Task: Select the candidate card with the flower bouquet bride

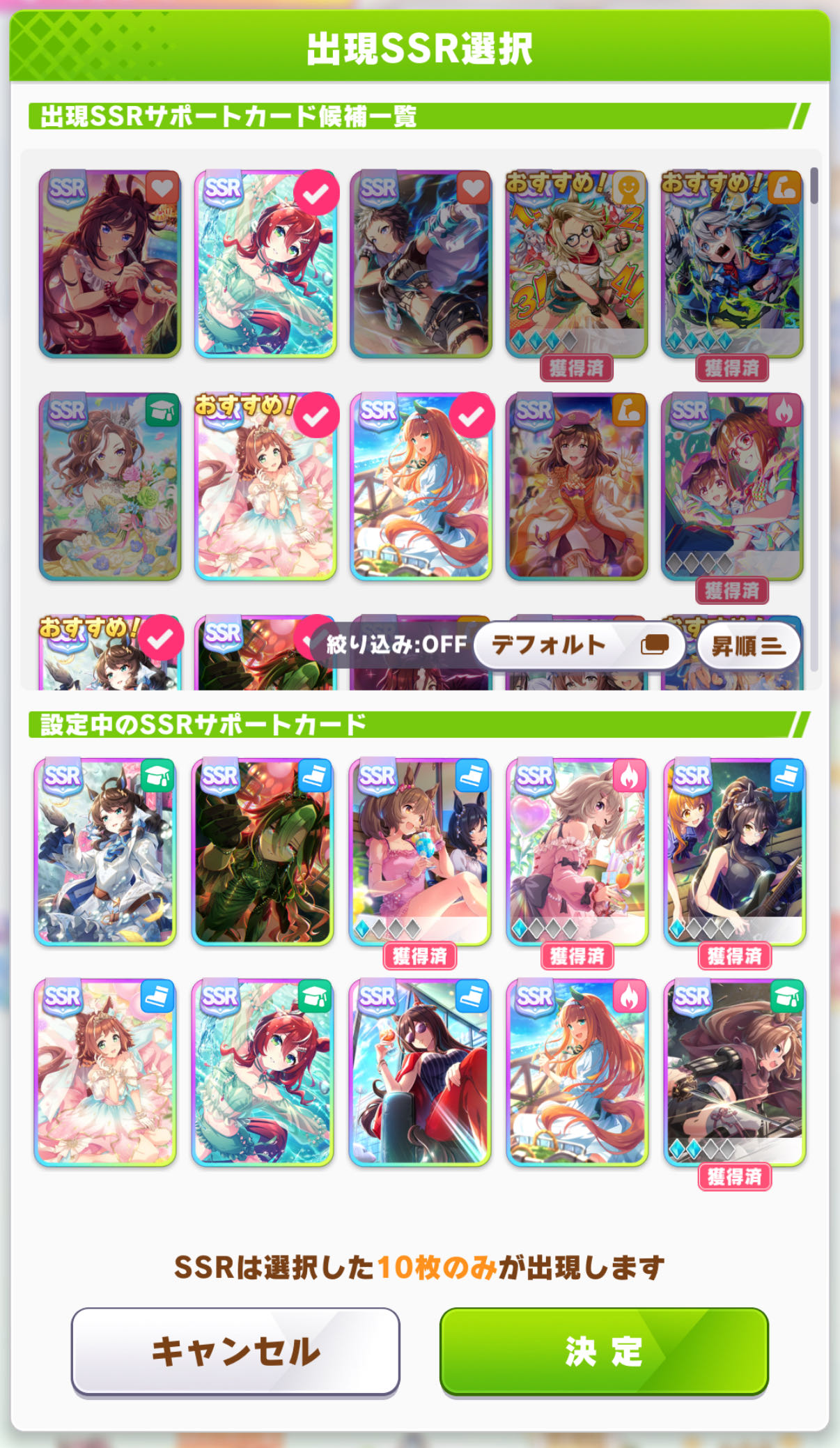Action: (109, 487)
